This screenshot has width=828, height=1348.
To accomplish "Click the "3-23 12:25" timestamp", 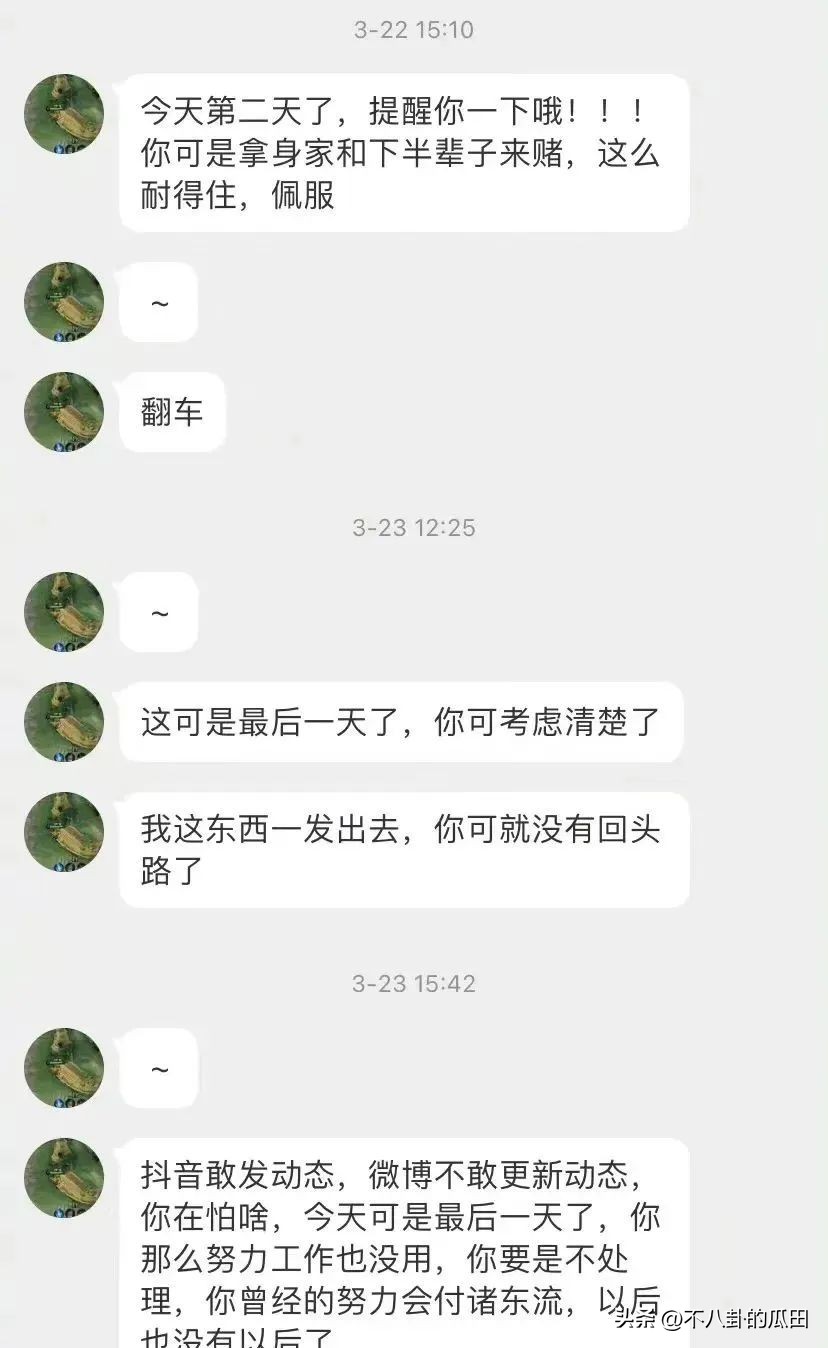I will pos(412,528).
